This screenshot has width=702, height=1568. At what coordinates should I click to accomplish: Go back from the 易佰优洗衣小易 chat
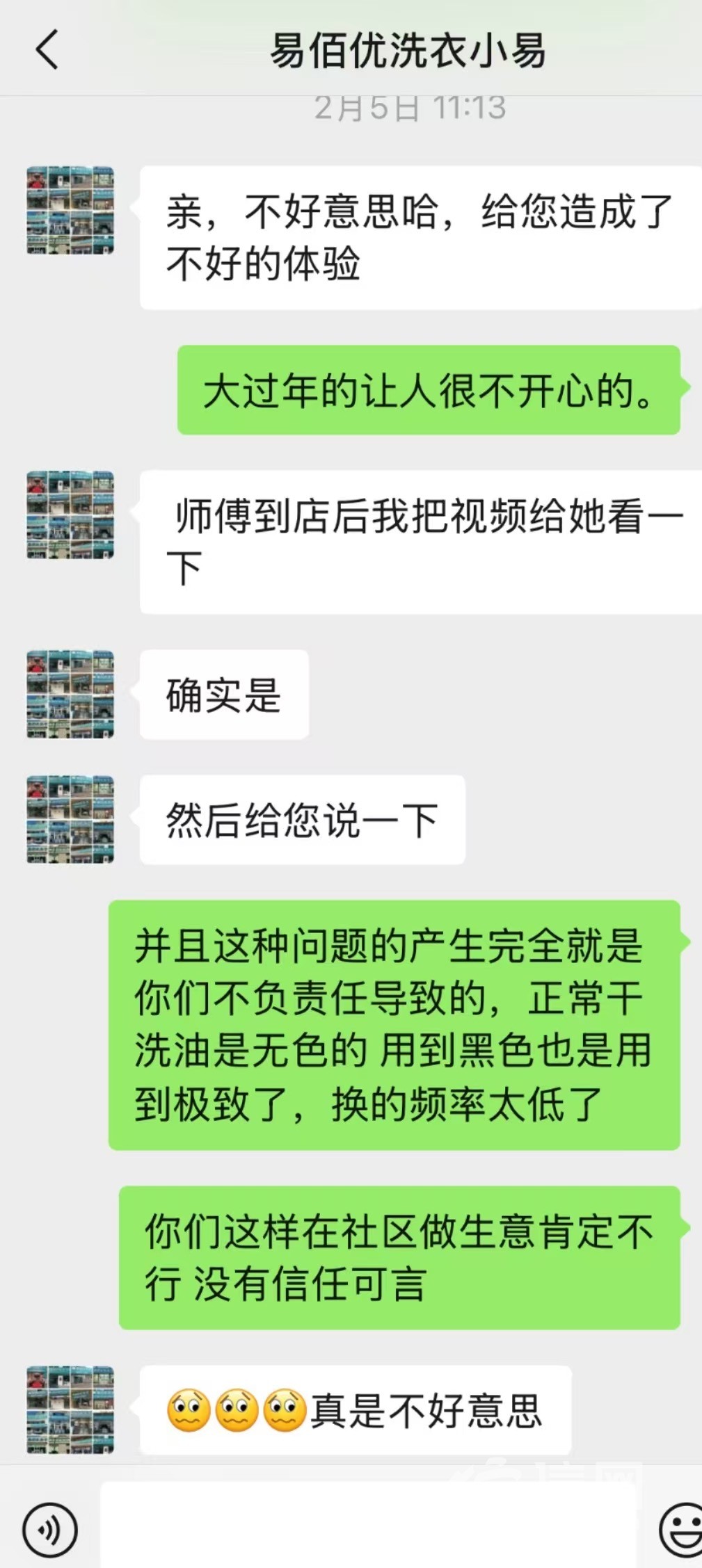tap(47, 50)
